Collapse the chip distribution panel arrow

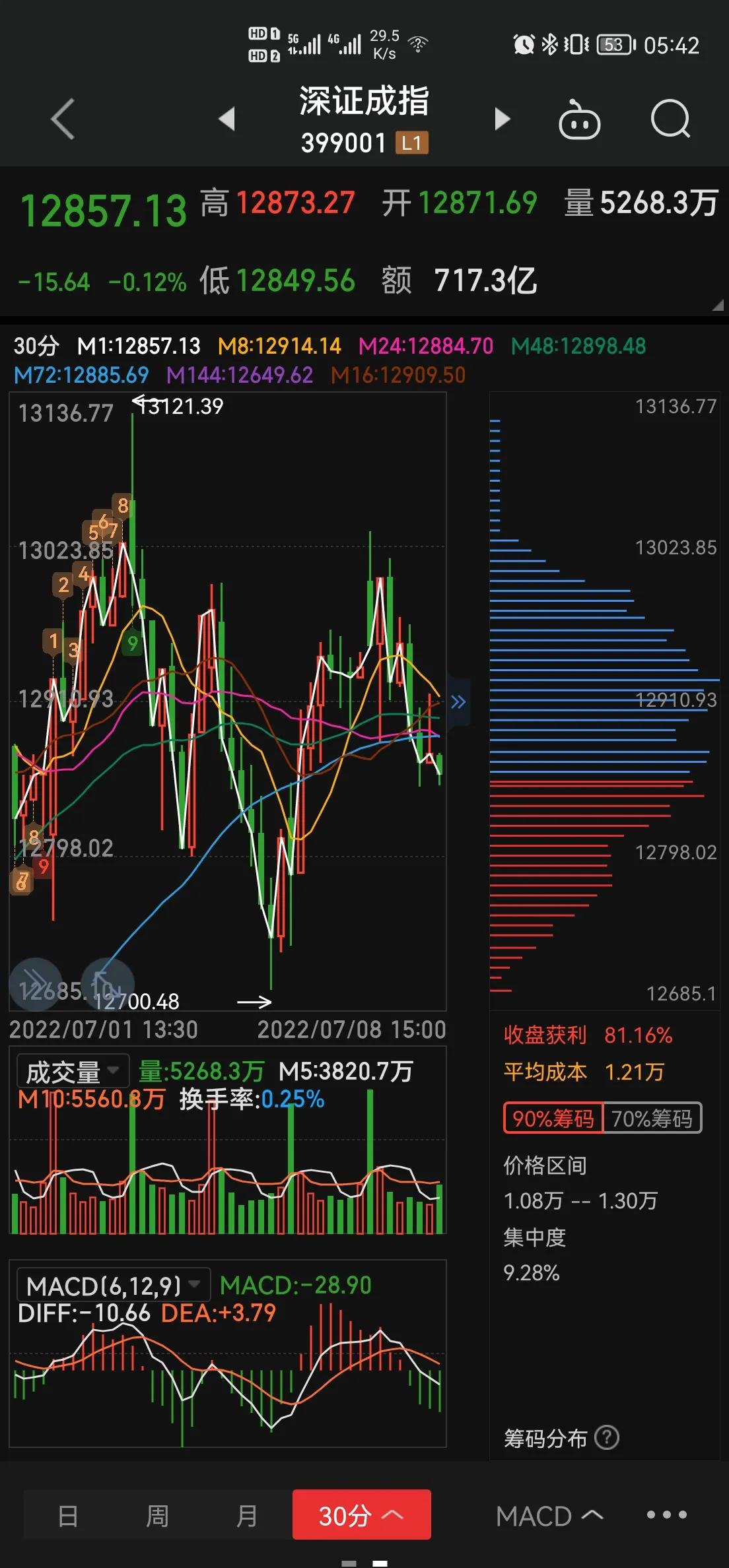click(458, 702)
